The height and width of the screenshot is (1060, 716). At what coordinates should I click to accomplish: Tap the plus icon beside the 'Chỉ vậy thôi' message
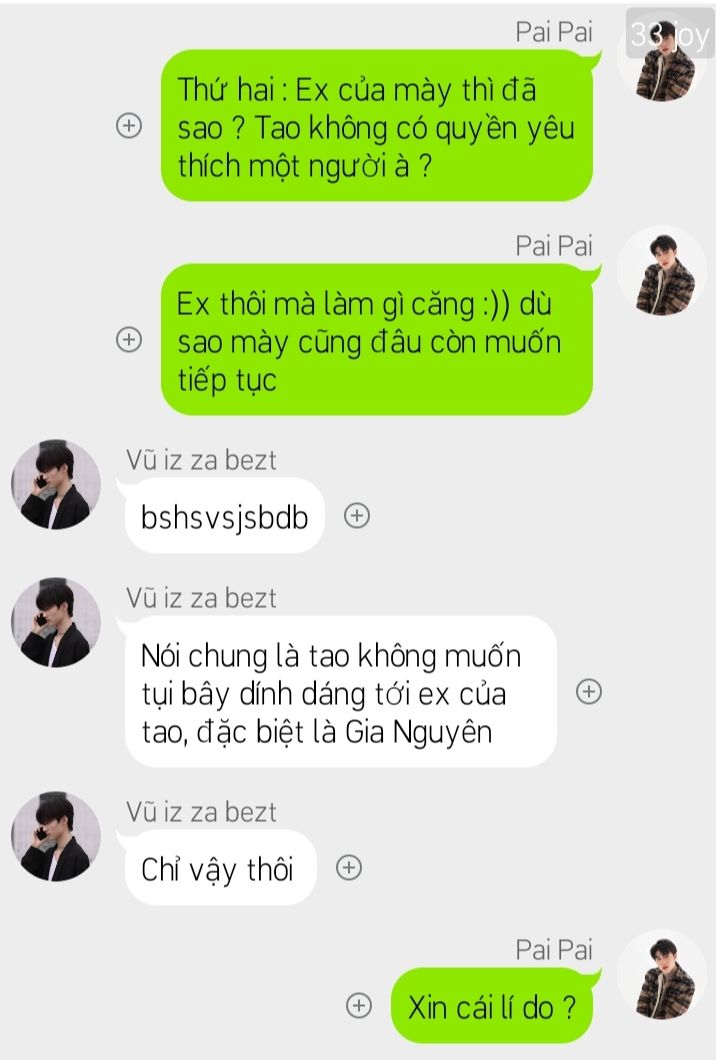tap(348, 868)
